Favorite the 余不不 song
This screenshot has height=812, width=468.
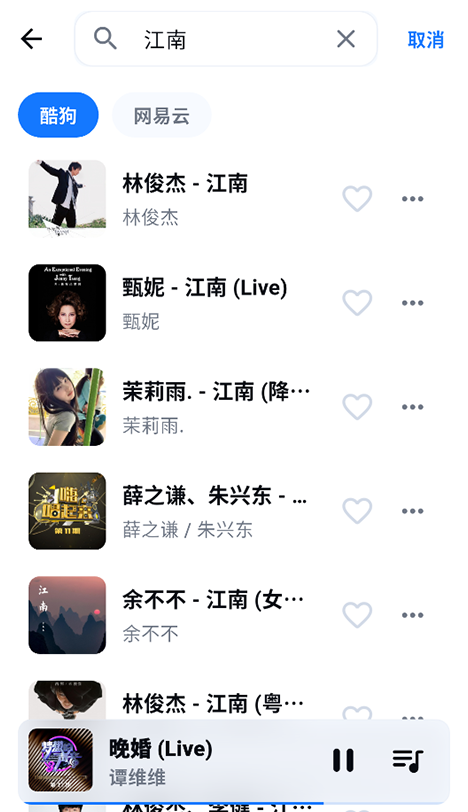(357, 615)
